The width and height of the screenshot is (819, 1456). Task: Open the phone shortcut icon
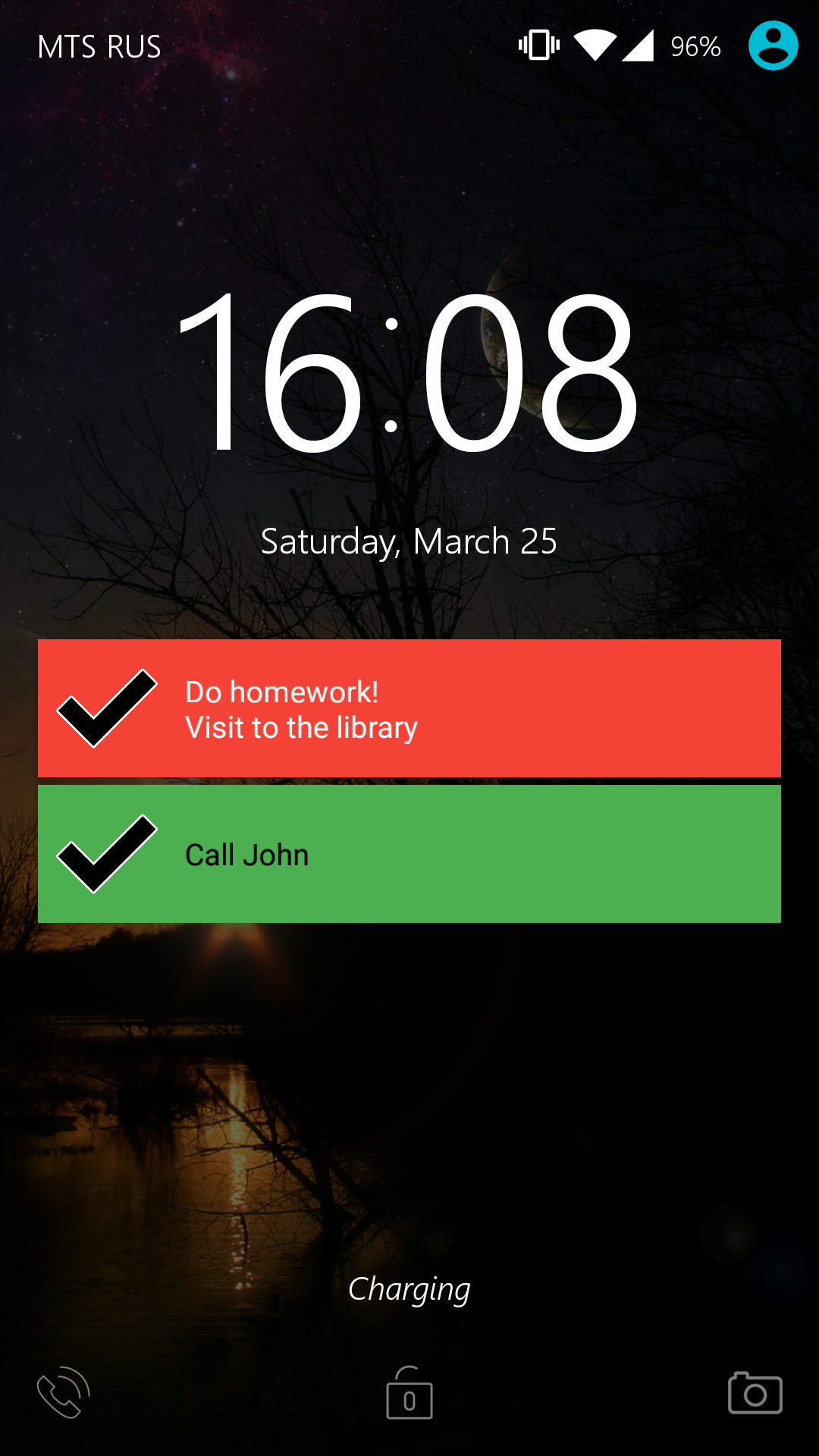[x=64, y=1392]
